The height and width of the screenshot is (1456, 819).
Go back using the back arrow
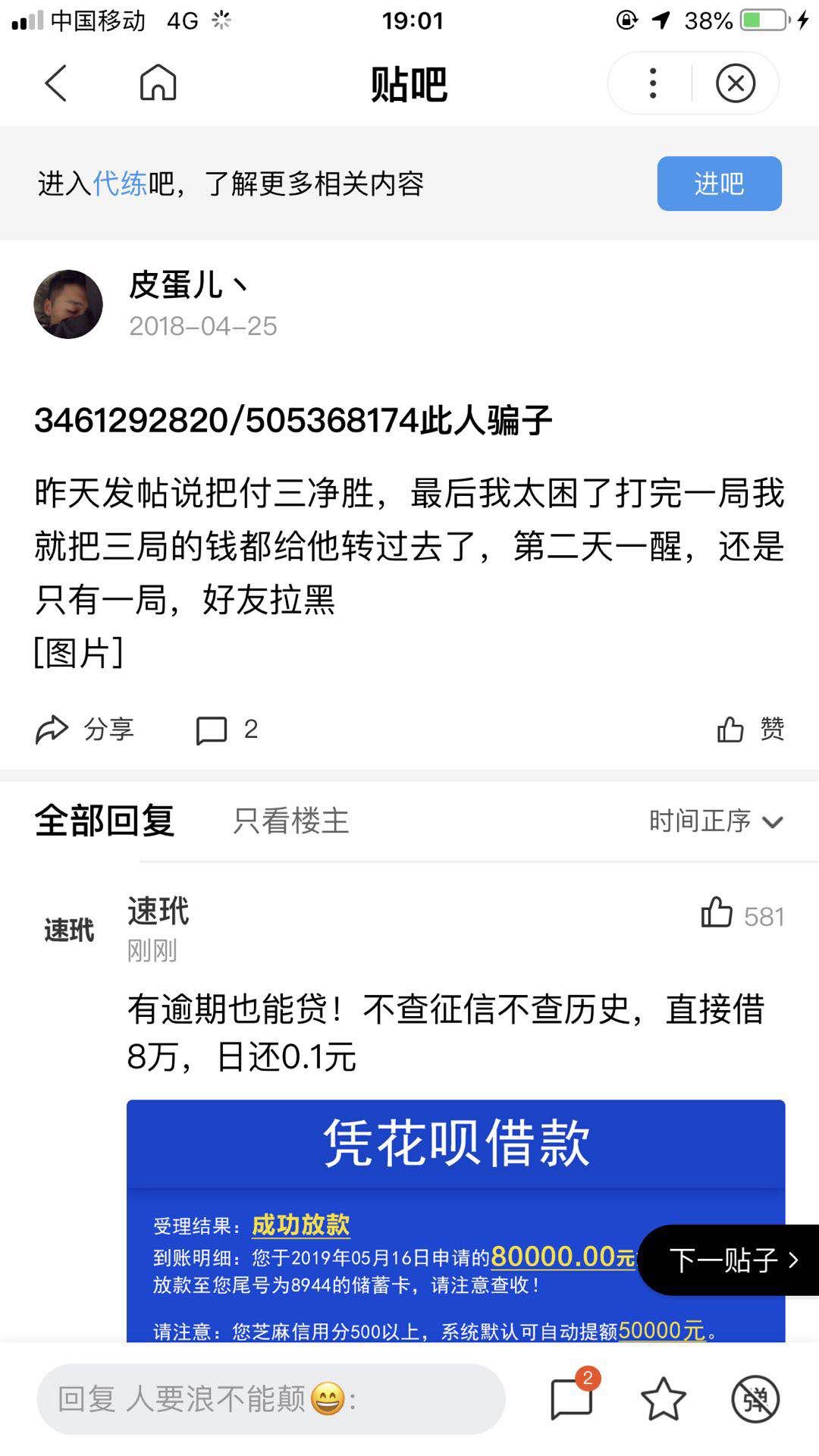click(x=56, y=83)
